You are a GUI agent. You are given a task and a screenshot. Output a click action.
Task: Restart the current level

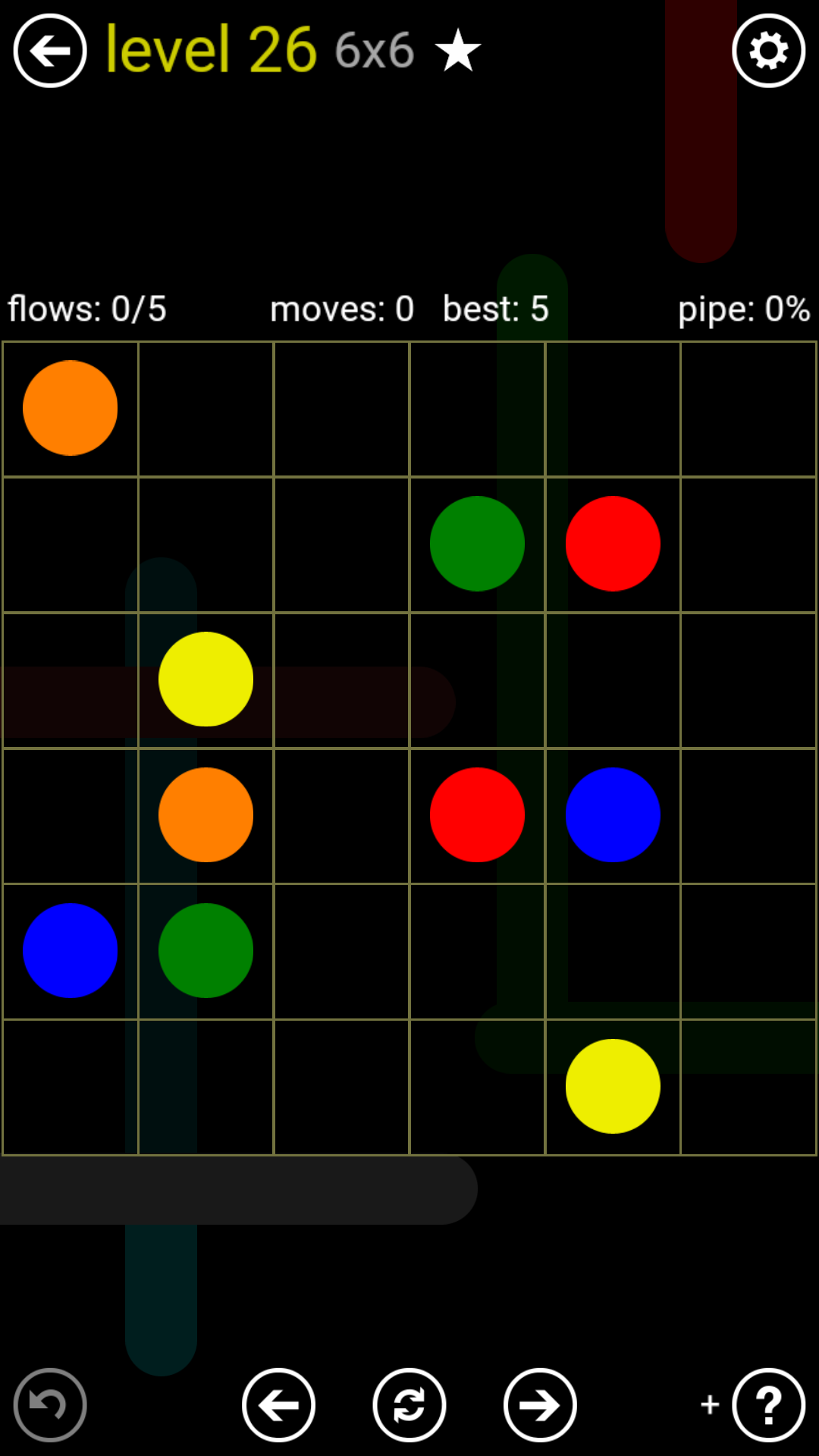[x=409, y=1405]
